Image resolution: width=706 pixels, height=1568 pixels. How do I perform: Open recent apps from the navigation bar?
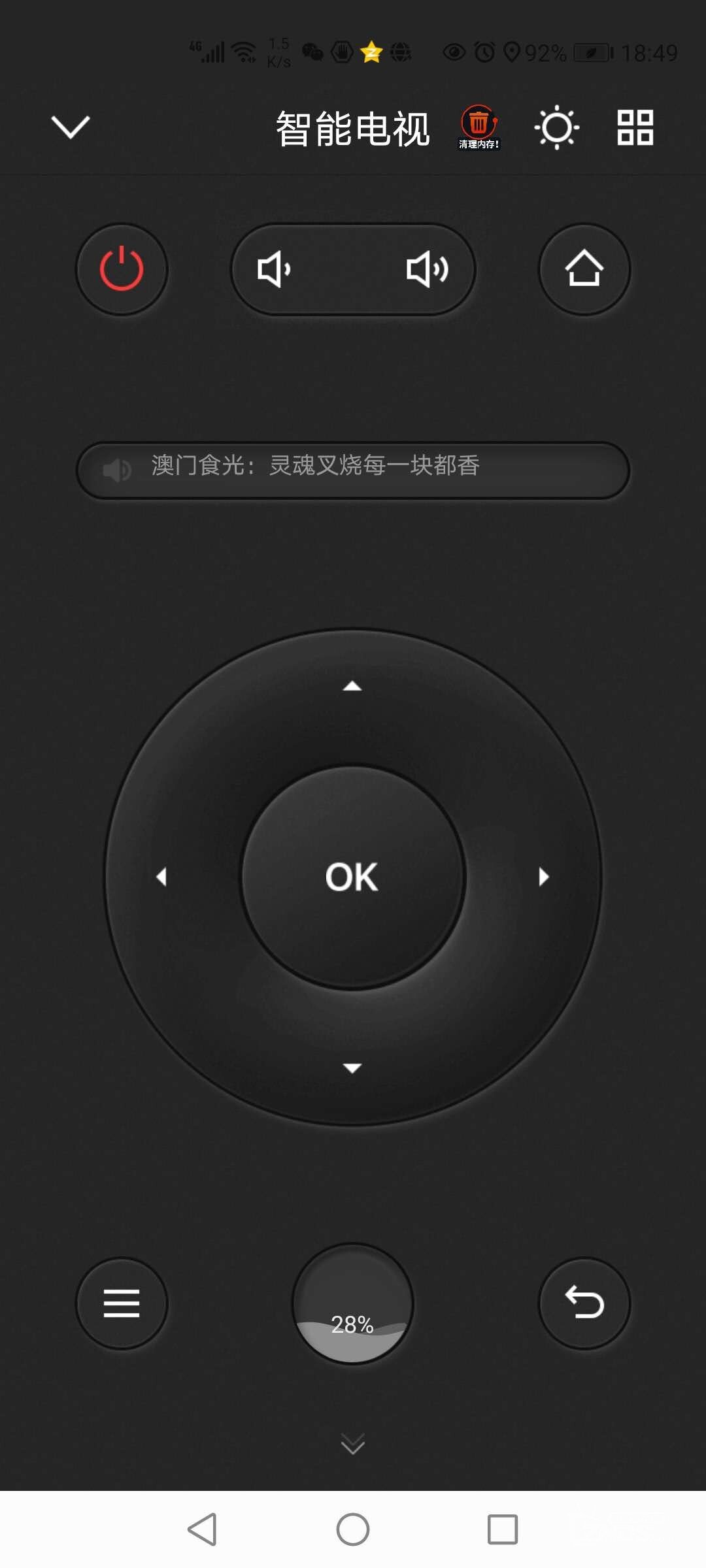point(503,1529)
